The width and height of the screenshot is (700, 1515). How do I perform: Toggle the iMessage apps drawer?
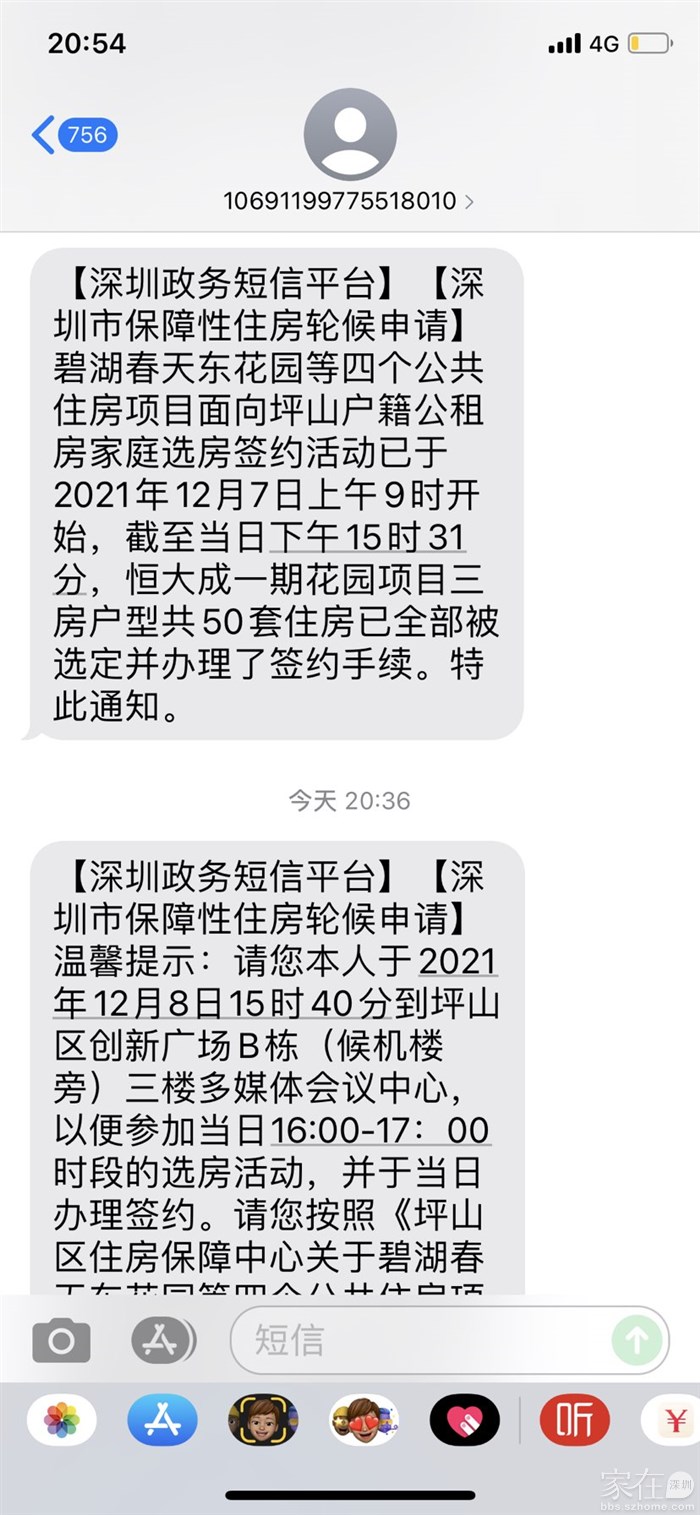click(x=162, y=1340)
